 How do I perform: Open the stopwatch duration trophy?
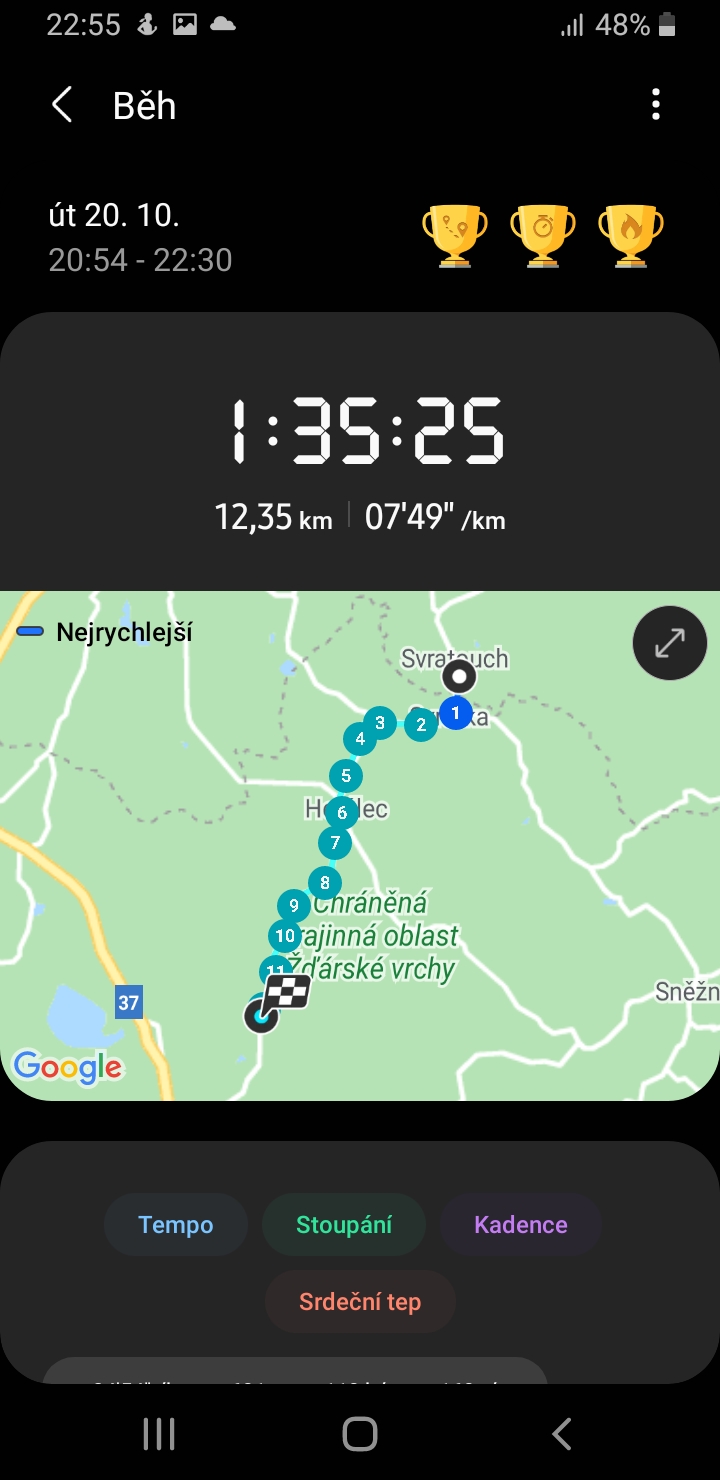543,236
